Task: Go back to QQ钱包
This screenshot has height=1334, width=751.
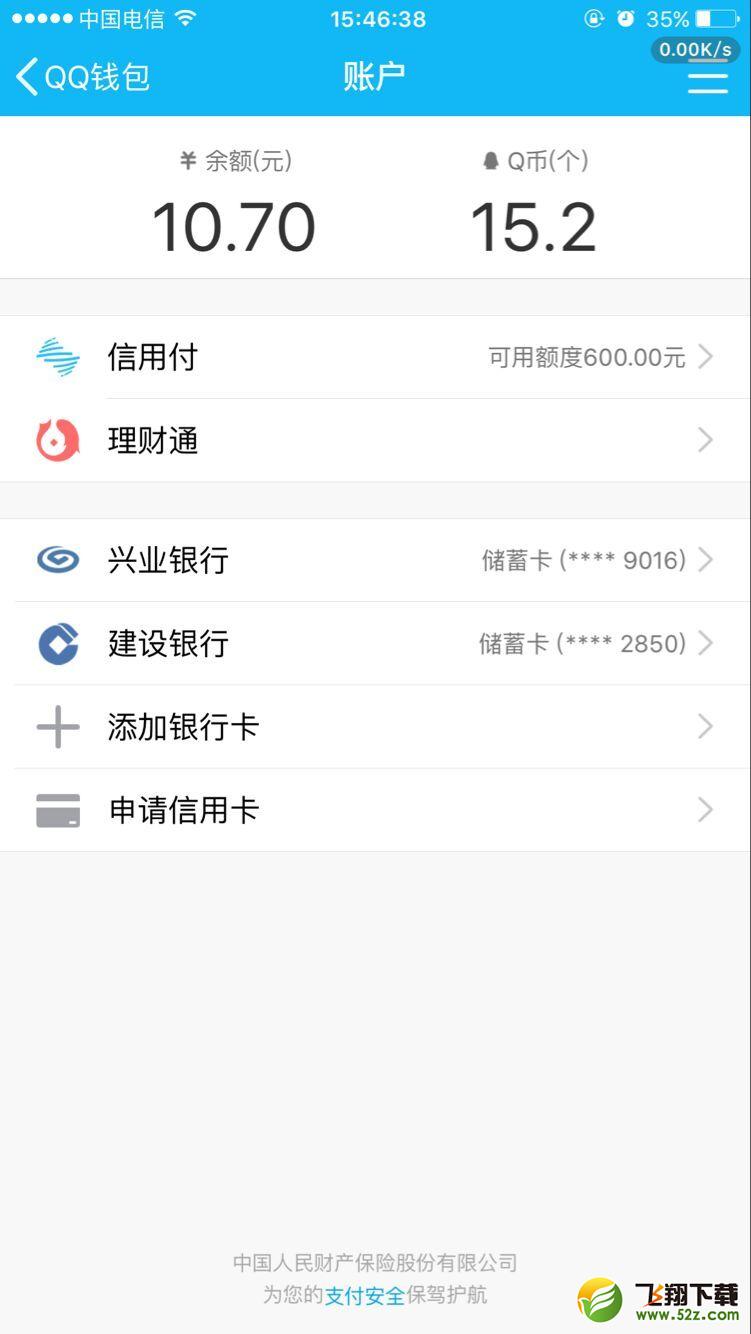Action: pos(83,76)
